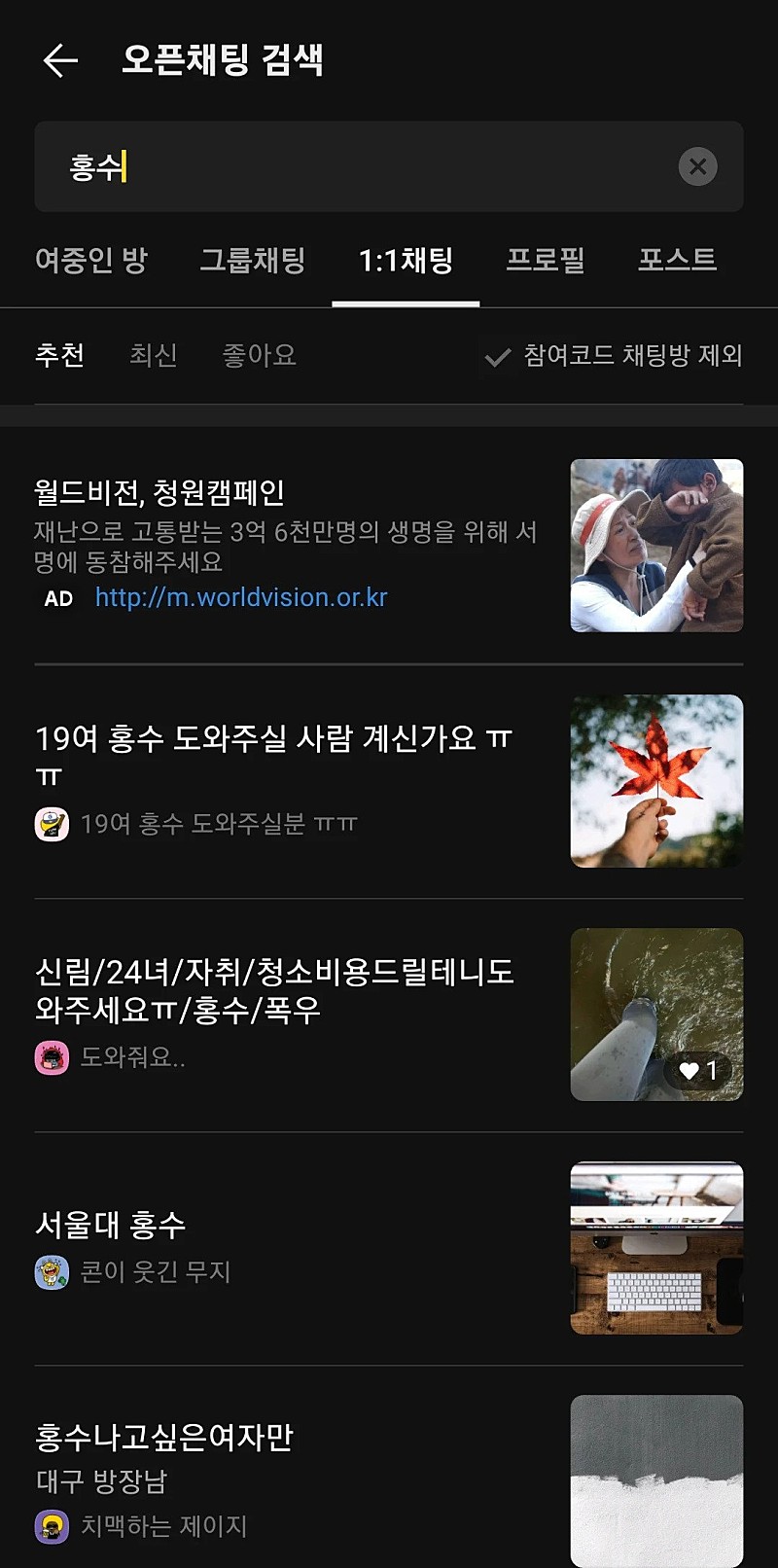Select the 1:1채팅 tab
Viewport: 778px width, 1568px height.
[x=406, y=261]
